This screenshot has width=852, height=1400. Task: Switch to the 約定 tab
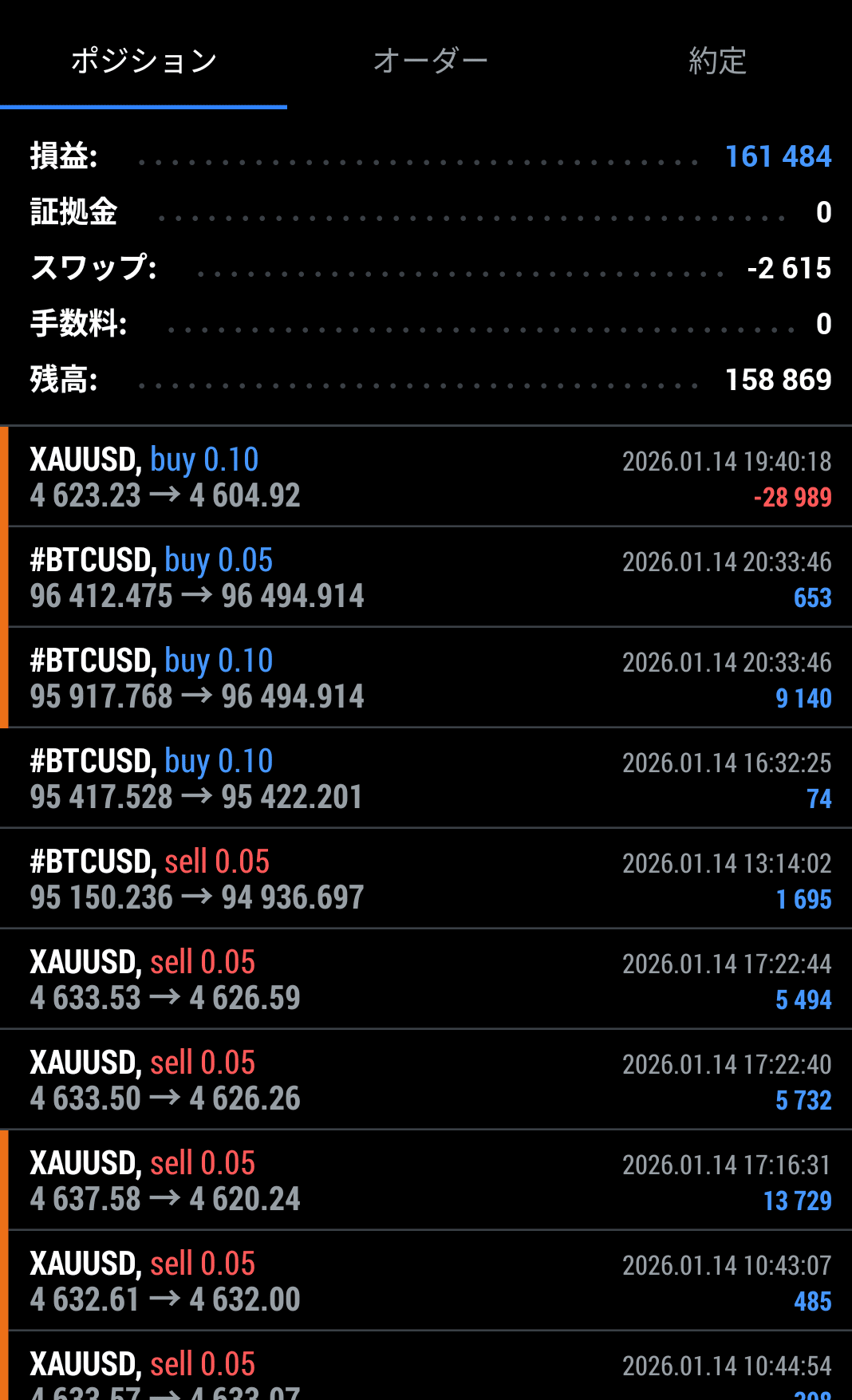717,61
